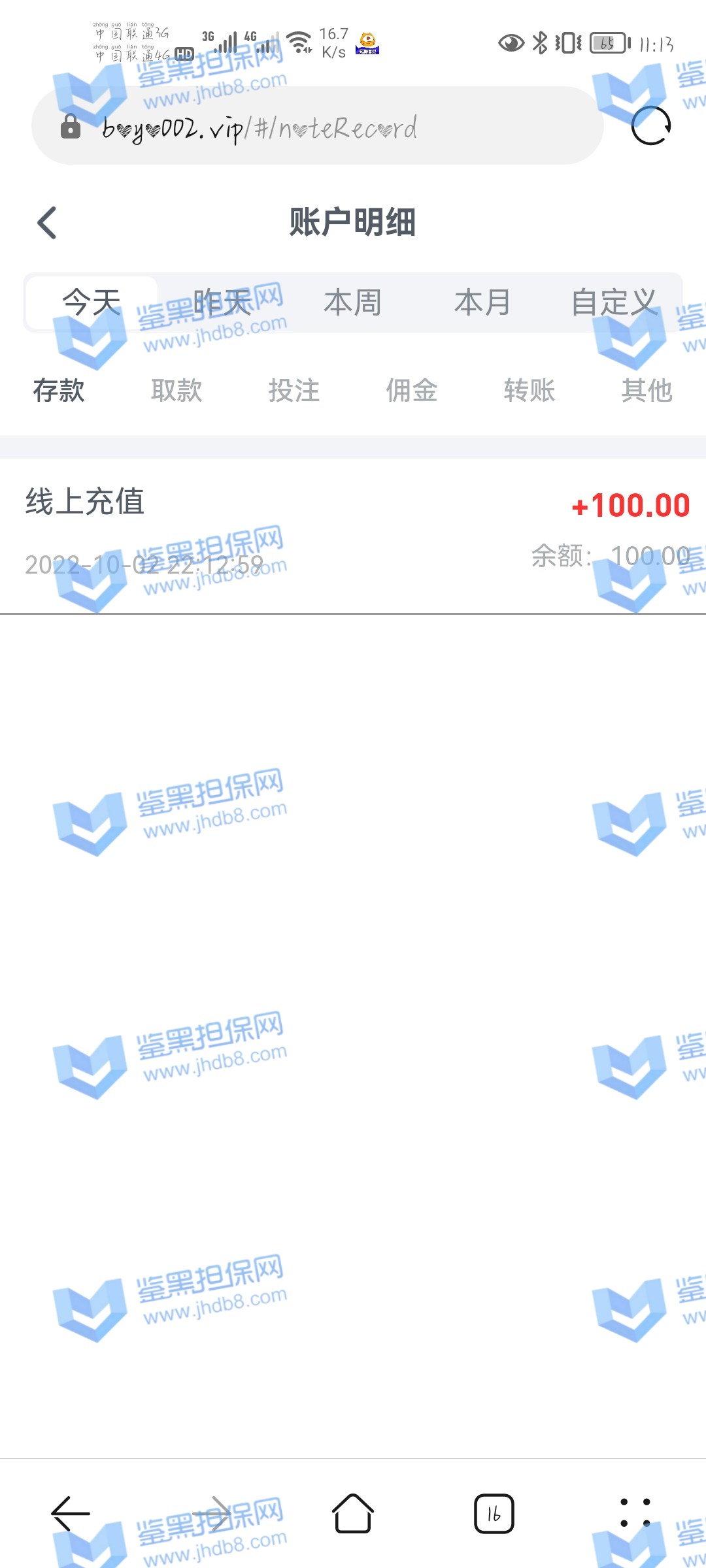Switch to the 本周 date filter
This screenshot has width=706, height=1568.
coord(352,303)
